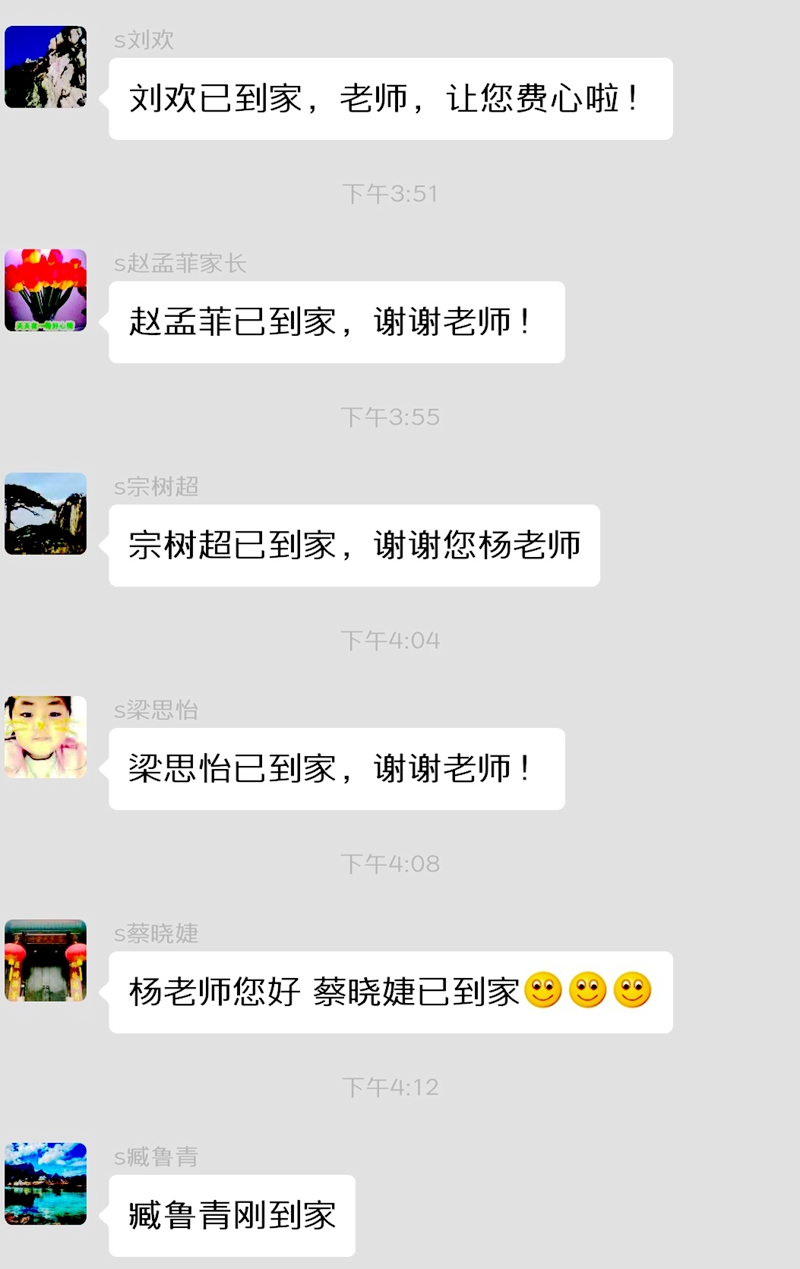Tap s宗树超's profile picture

(x=46, y=514)
